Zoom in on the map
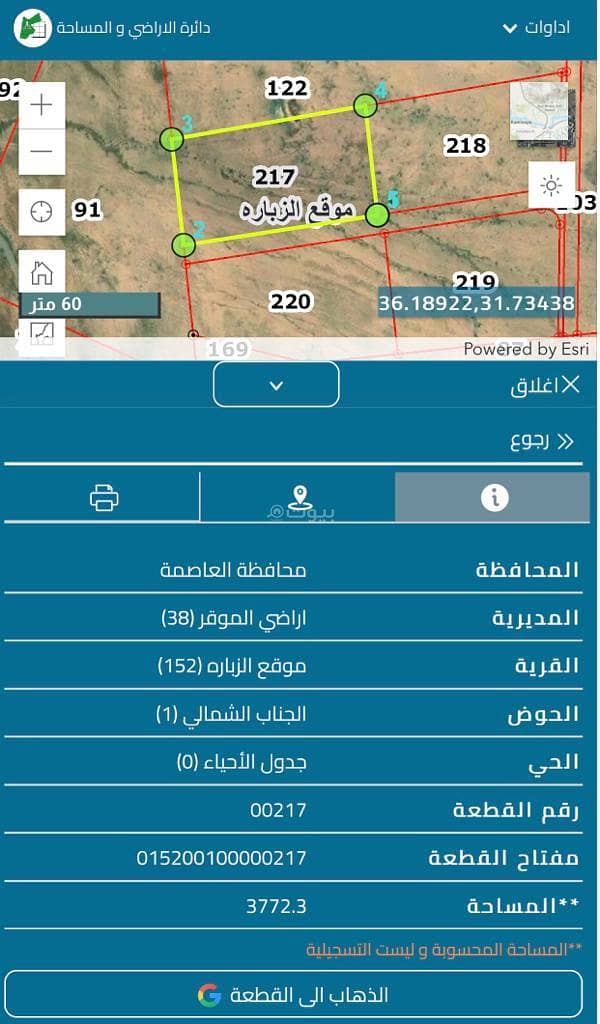600x1024 pixels. pos(42,106)
